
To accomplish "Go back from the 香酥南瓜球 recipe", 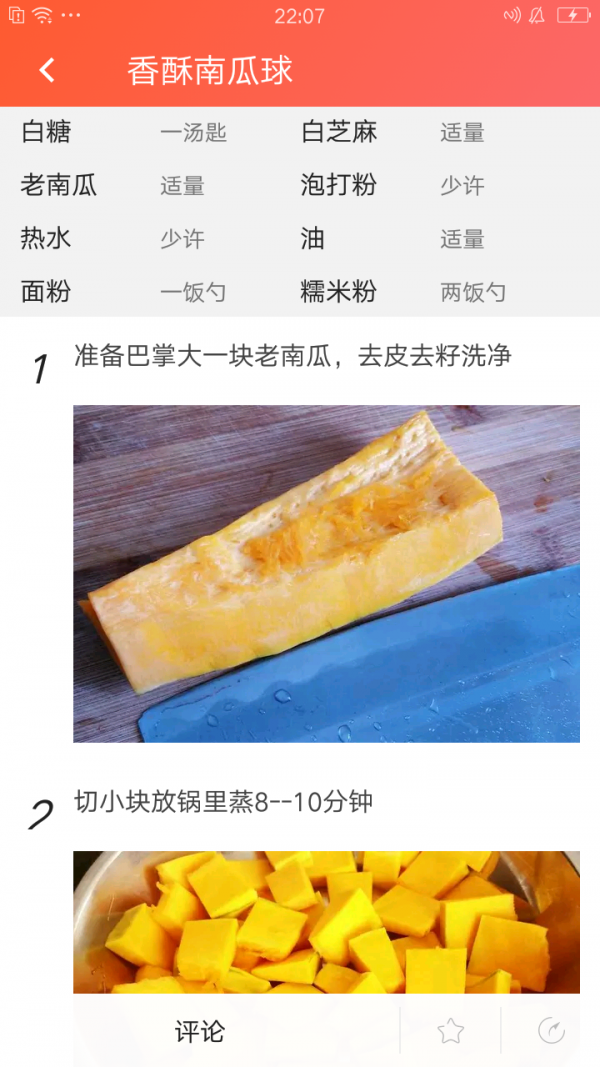I will pos(46,70).
